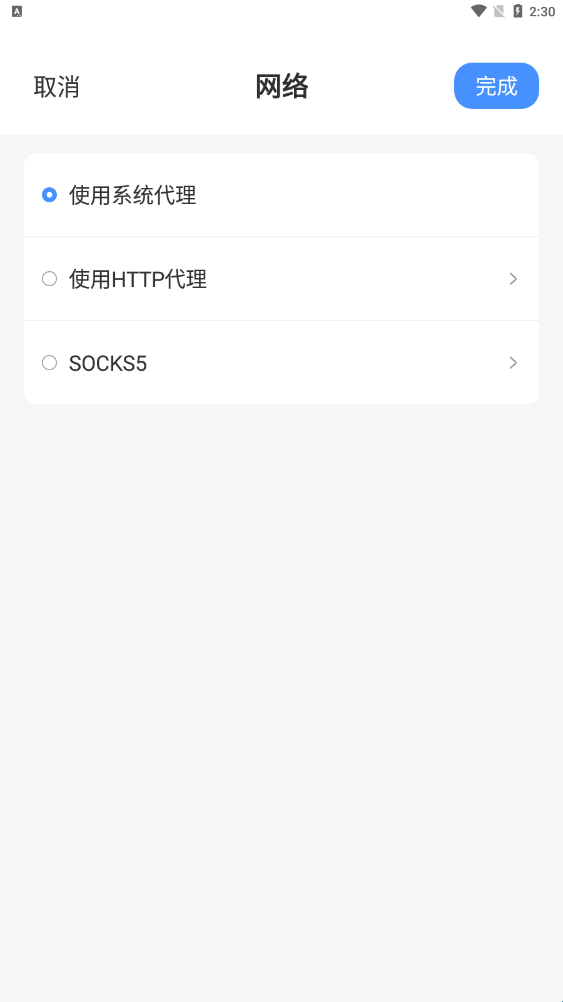Select the 使用系统代理 radio option
This screenshot has width=563, height=1002.
pos(49,195)
